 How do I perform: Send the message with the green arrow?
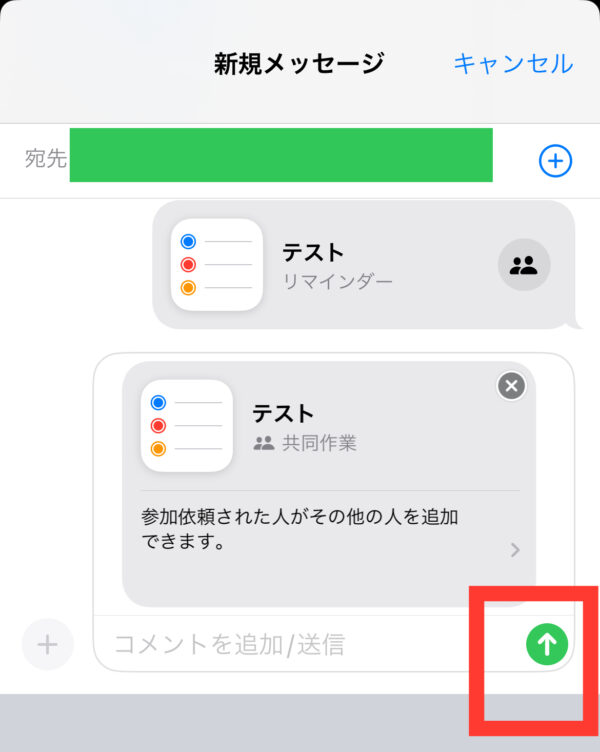tap(546, 645)
